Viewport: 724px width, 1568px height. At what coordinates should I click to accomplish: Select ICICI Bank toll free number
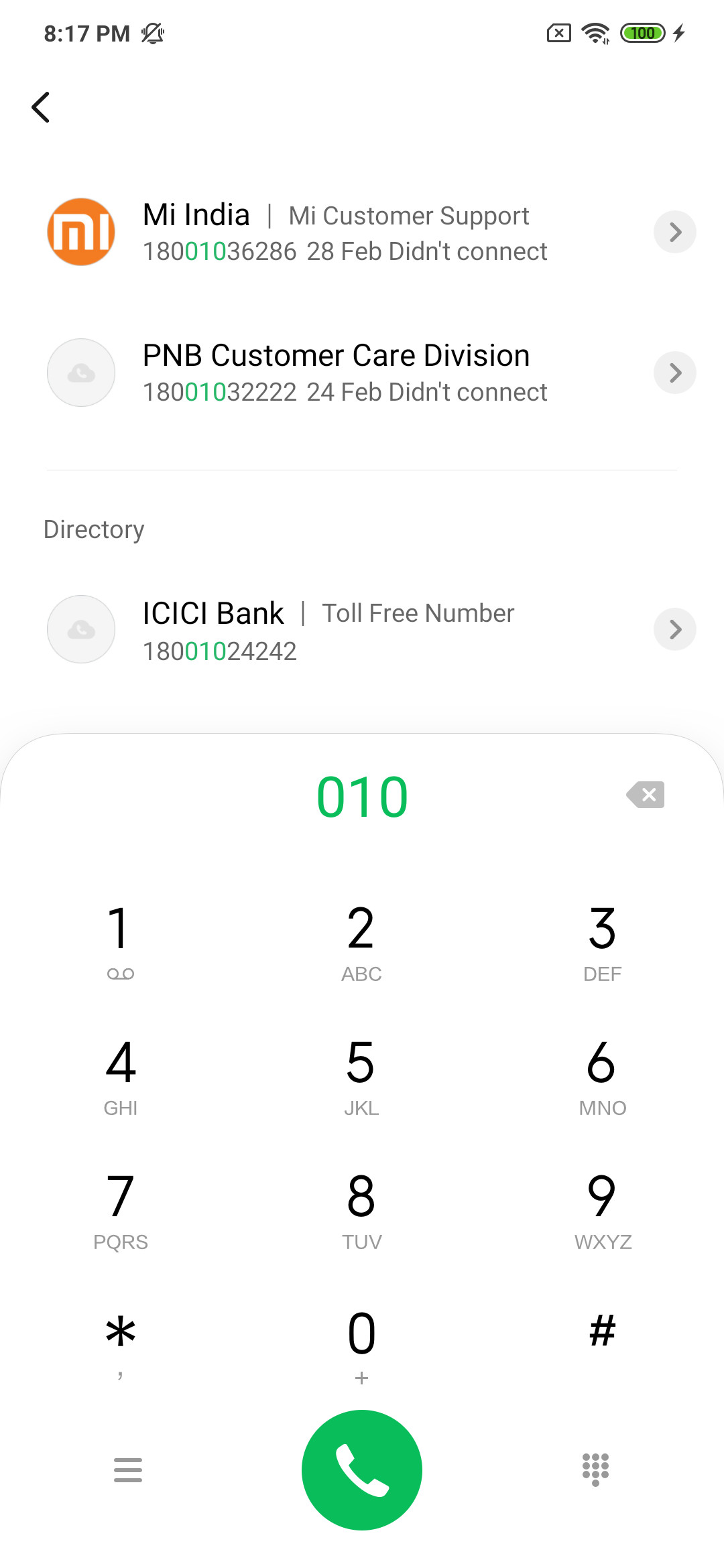pyautogui.click(x=362, y=630)
